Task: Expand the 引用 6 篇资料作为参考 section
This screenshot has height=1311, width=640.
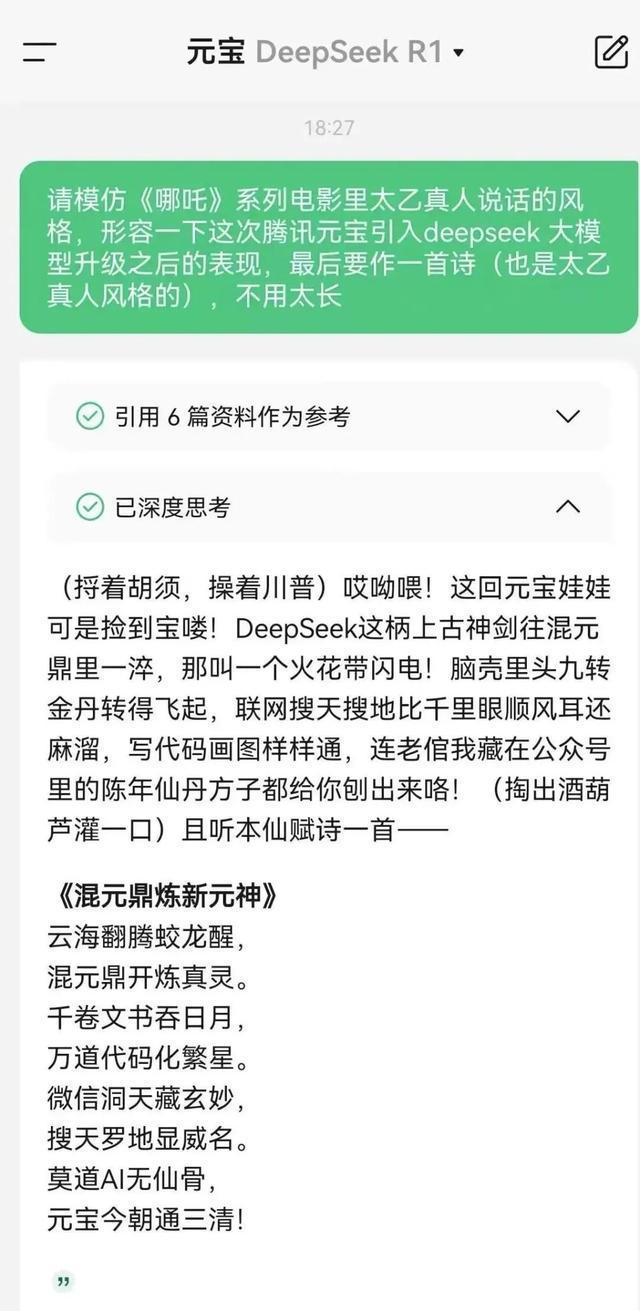Action: pos(327,416)
